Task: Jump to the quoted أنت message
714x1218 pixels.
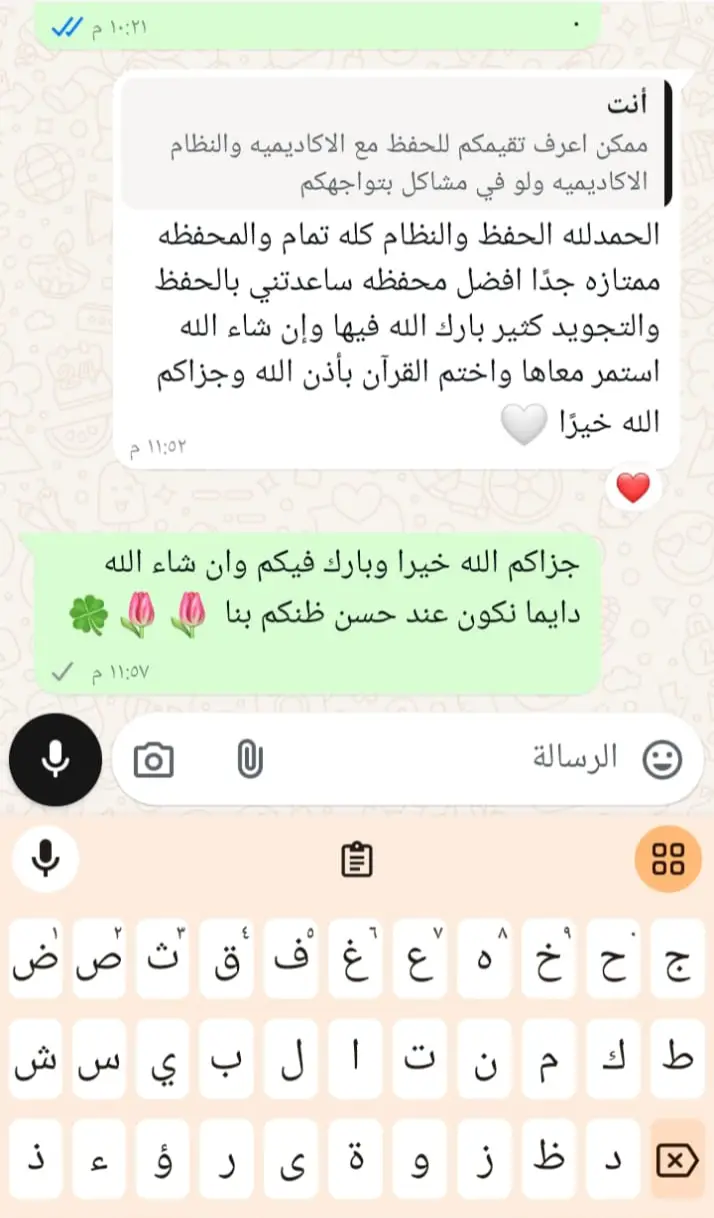Action: 396,144
